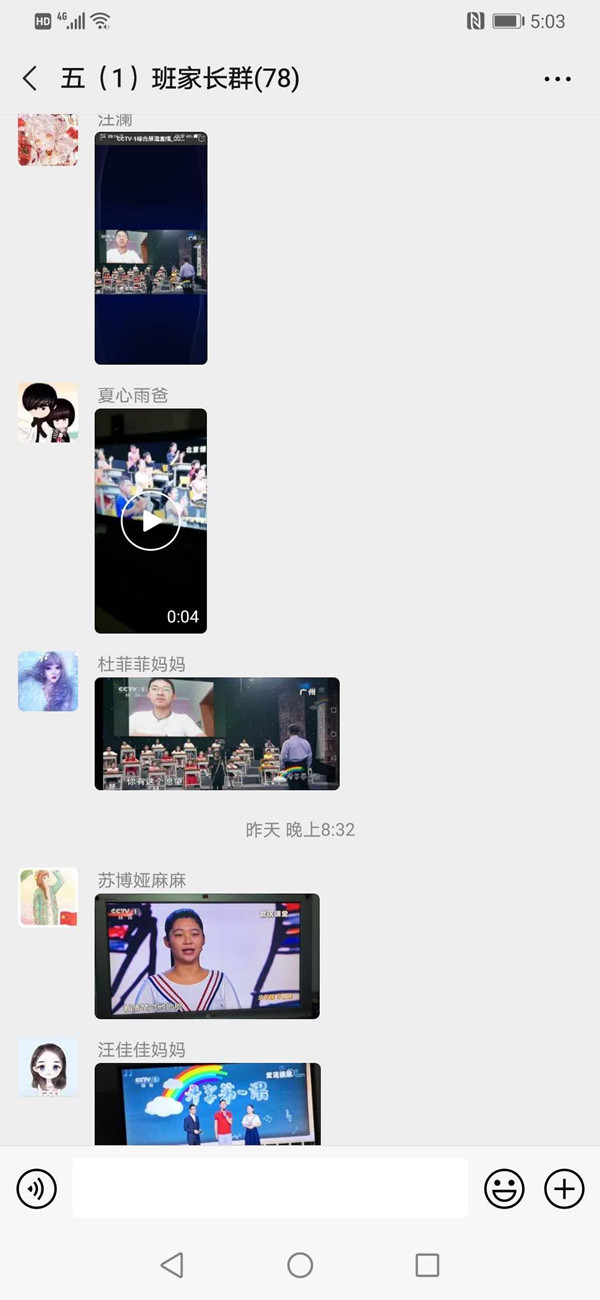Viewport: 600px width, 1300px height.
Task: Focus the message text field
Action: pos(270,1188)
